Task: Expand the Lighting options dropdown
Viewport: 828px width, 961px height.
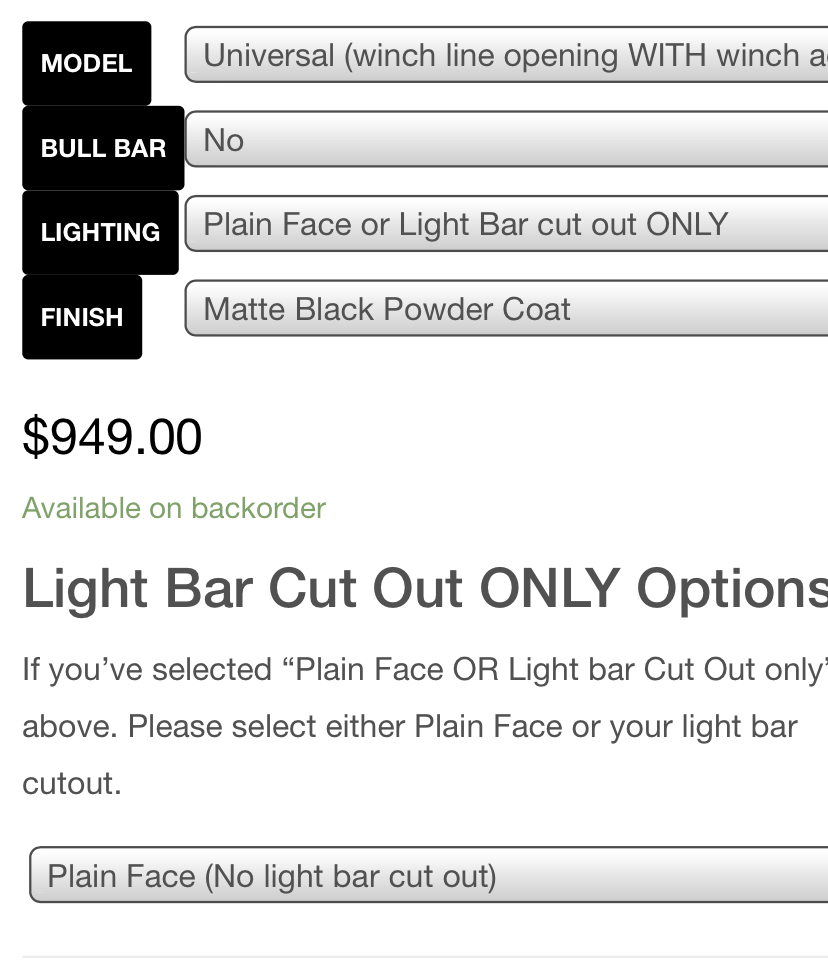Action: [x=506, y=224]
